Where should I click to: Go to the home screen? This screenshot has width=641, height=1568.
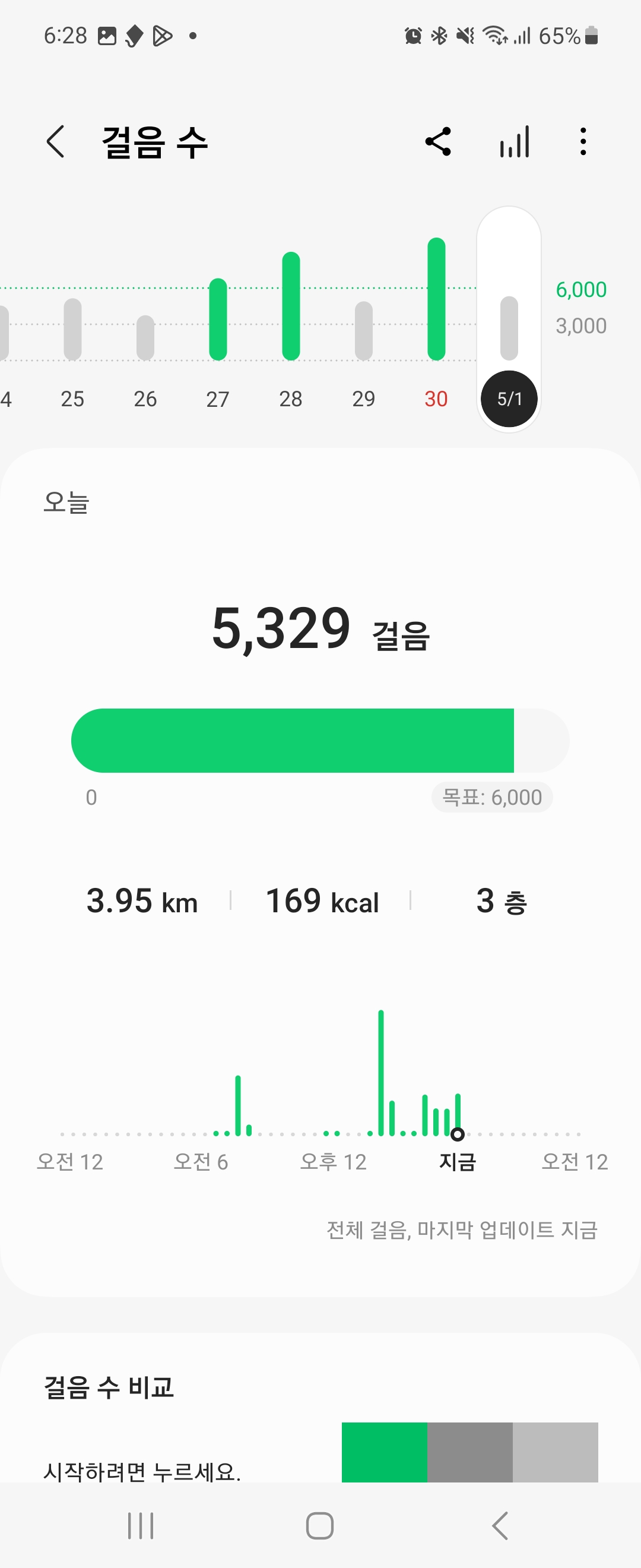320,1525
